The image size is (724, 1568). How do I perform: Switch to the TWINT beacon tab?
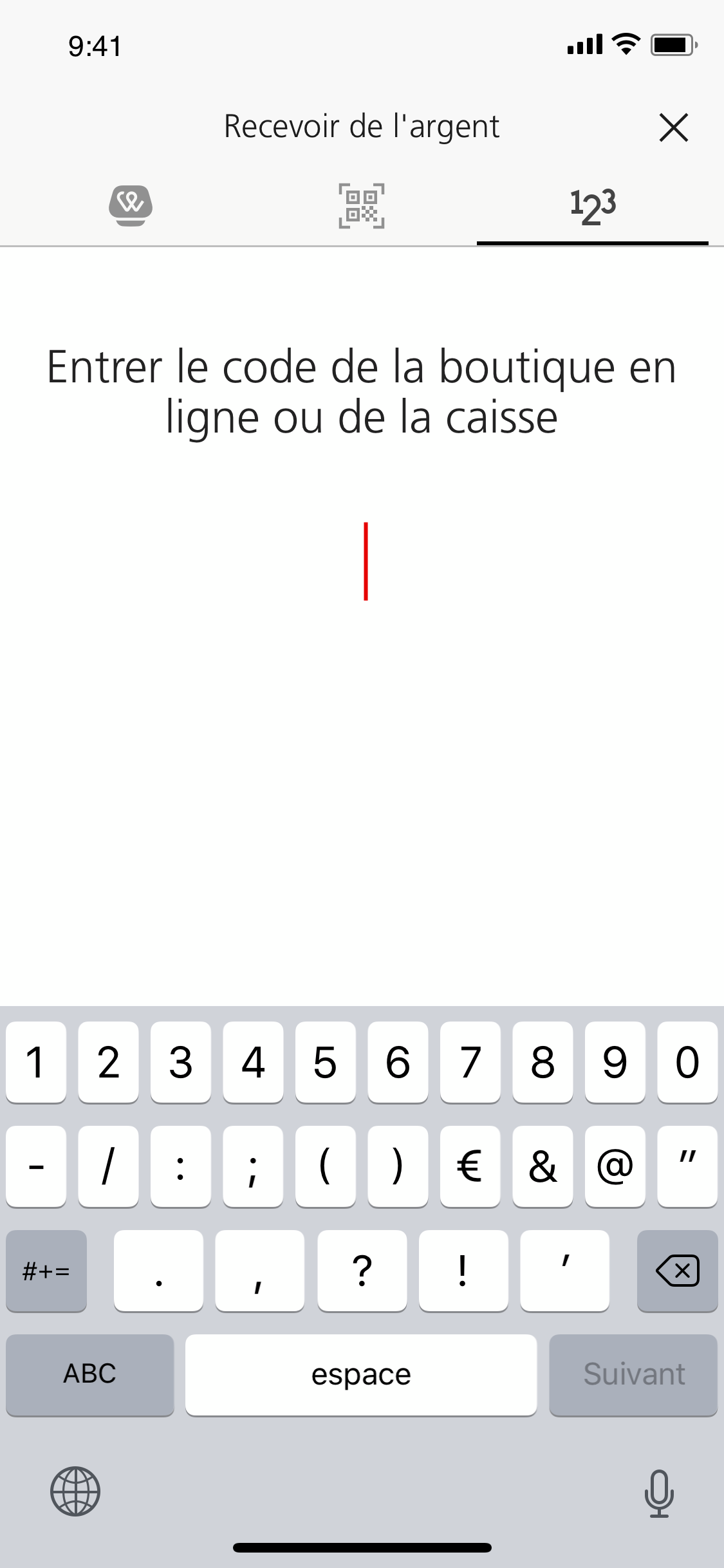(131, 205)
